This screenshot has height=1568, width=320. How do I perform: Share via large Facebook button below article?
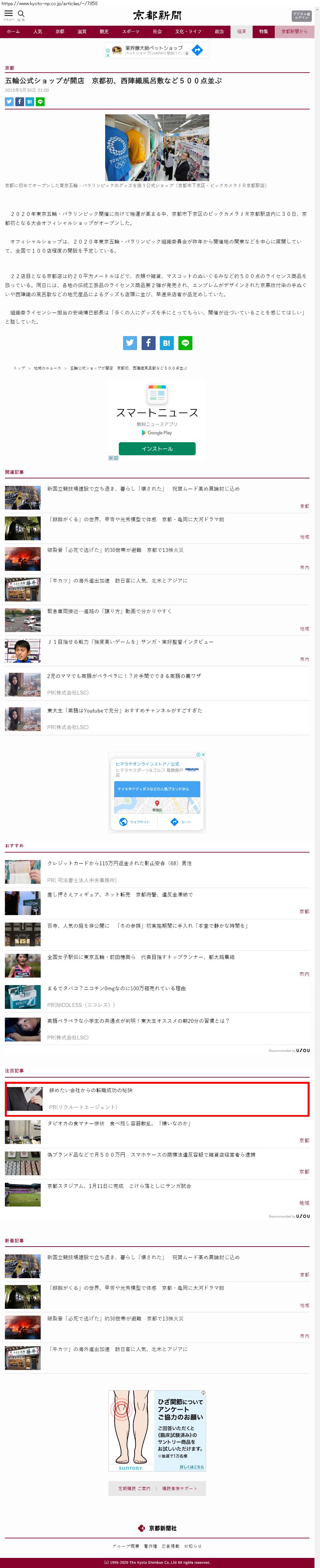pyautogui.click(x=148, y=343)
